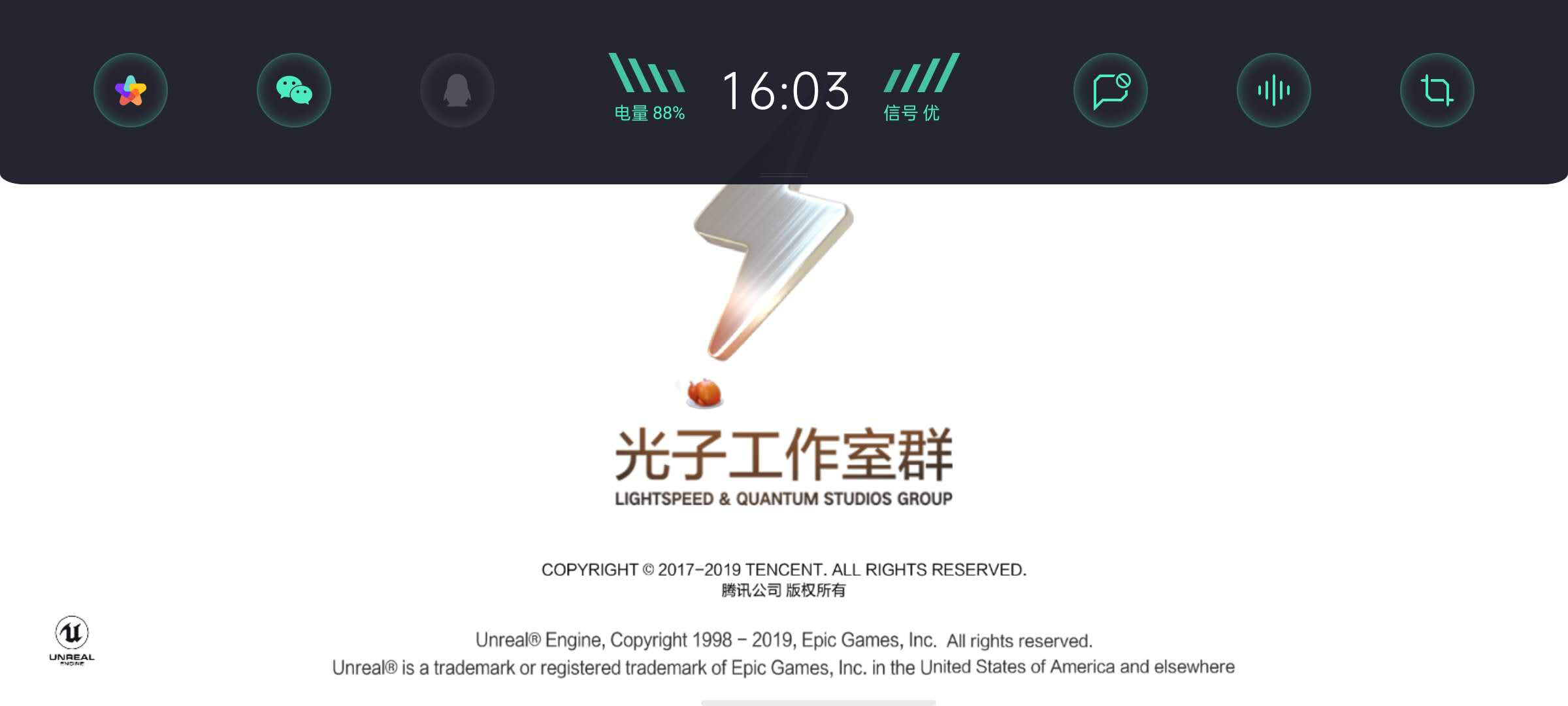The image size is (1568, 706).
Task: Take a screenshot with the crop icon
Action: coord(1437,90)
